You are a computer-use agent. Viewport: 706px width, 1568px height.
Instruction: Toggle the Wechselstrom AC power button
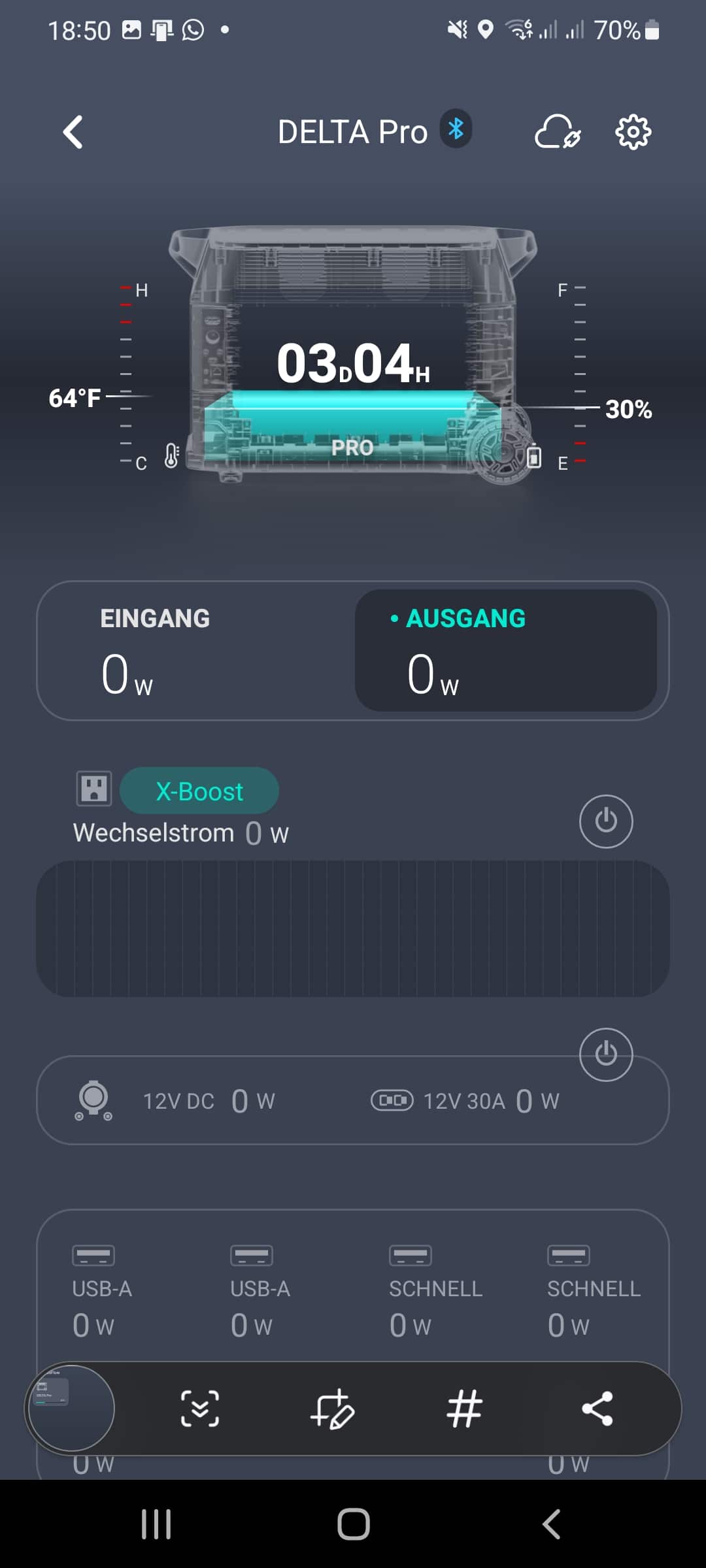point(606,821)
